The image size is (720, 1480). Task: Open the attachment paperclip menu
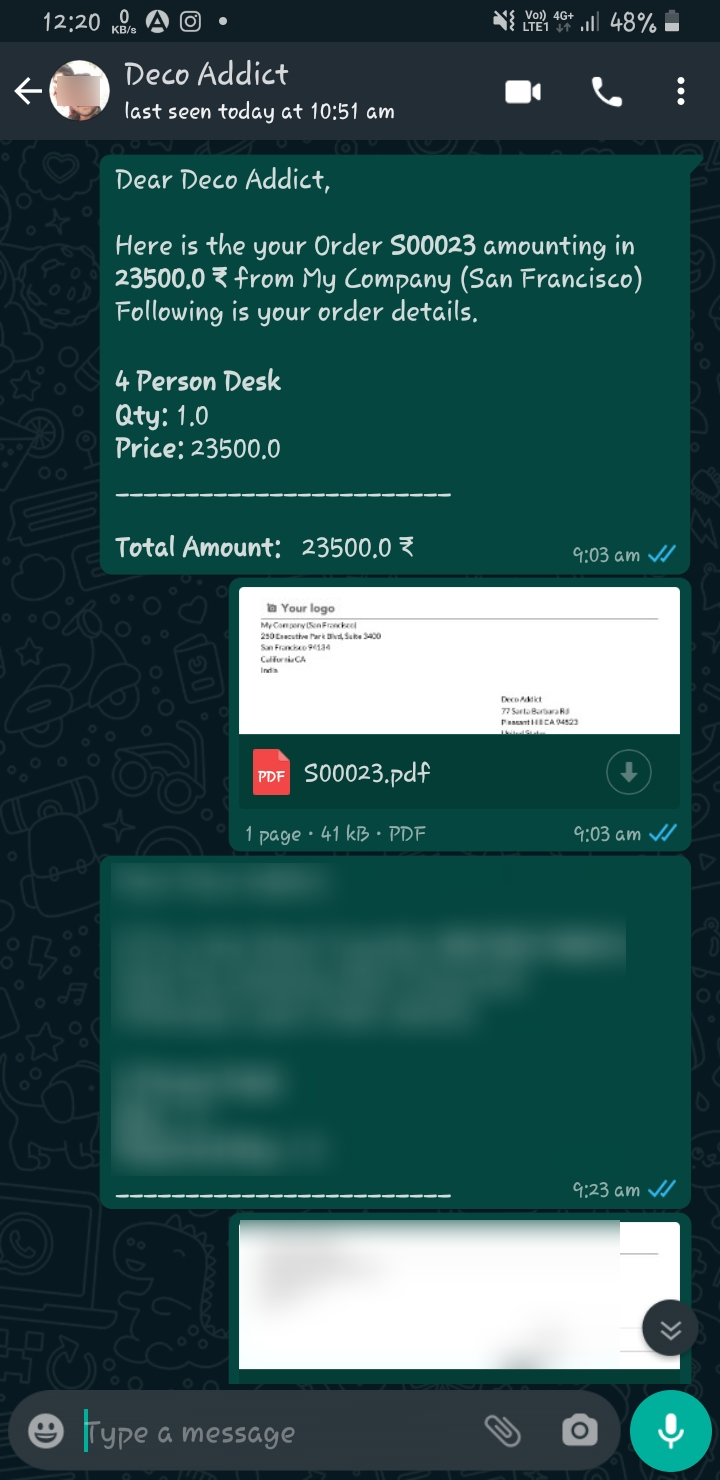503,1431
